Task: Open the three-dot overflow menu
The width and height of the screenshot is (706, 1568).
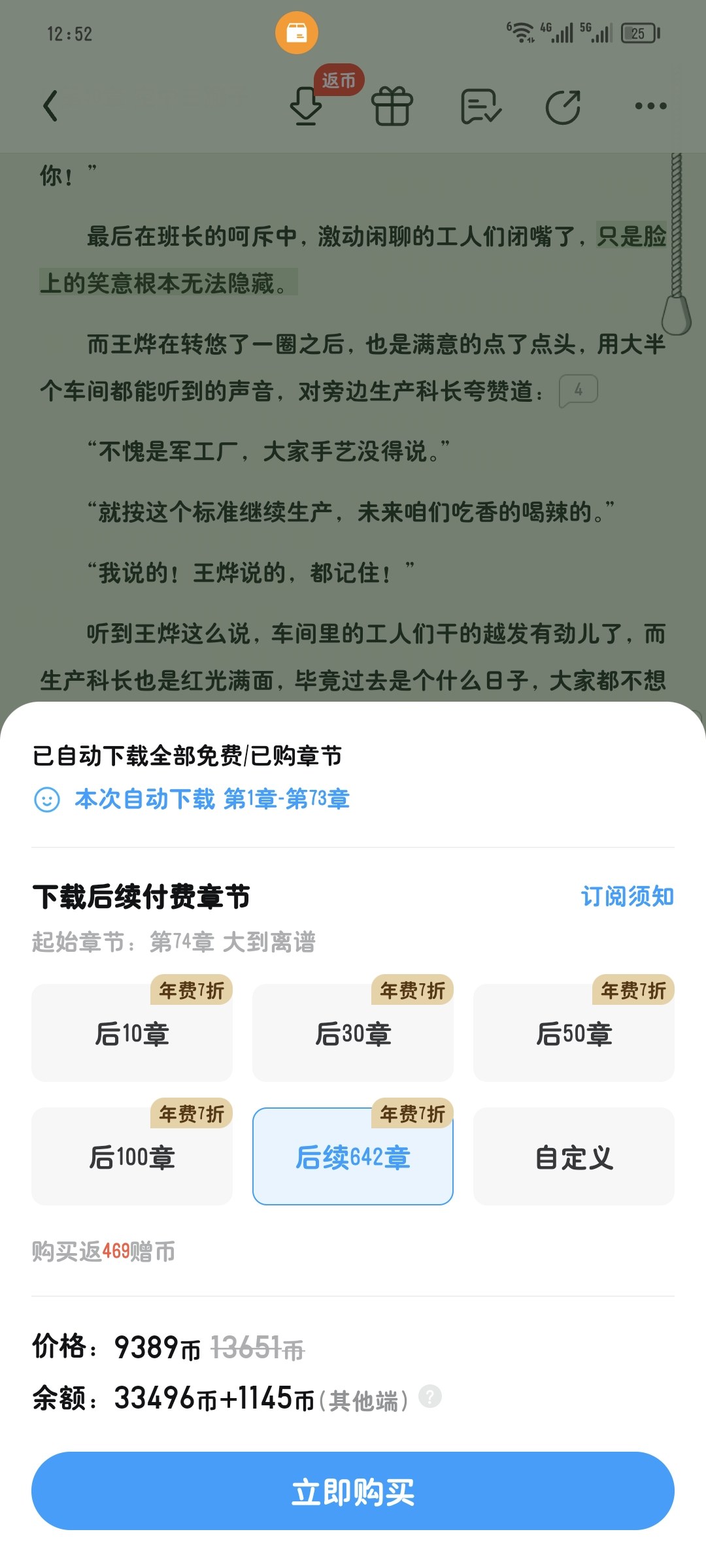Action: tap(650, 106)
